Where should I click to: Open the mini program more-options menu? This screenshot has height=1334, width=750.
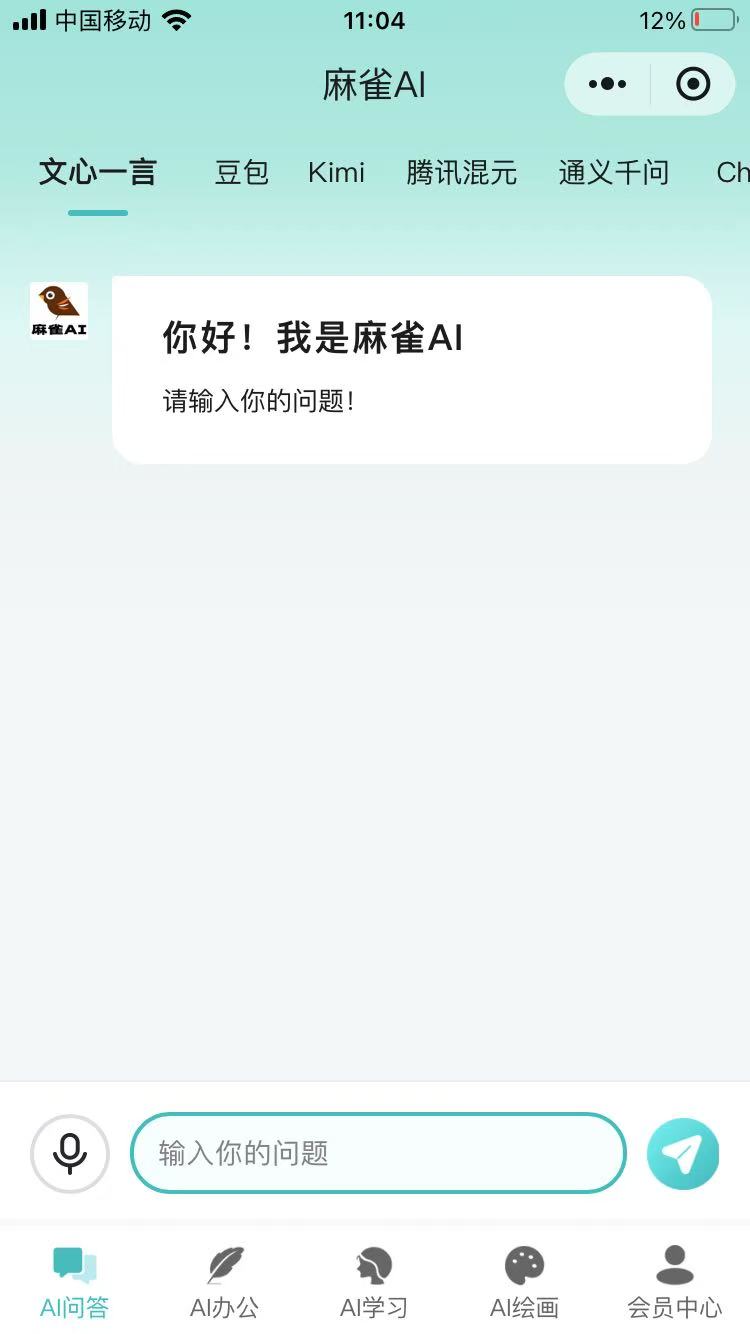click(607, 84)
